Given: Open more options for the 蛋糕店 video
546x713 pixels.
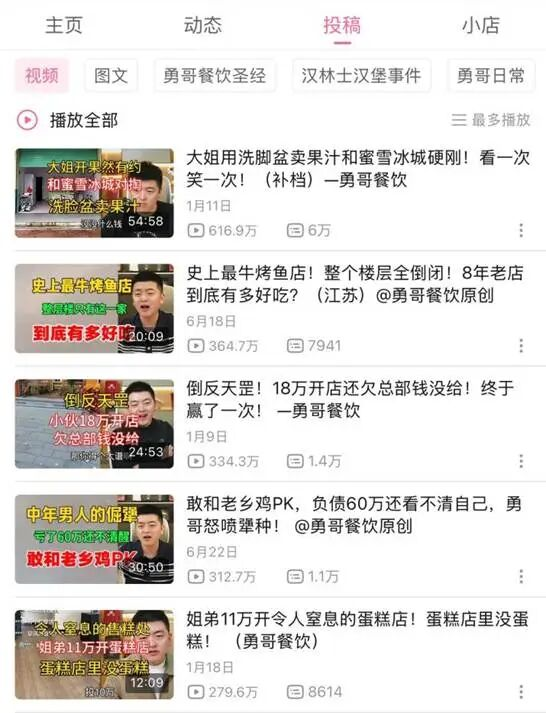Looking at the screenshot, I should point(521,692).
